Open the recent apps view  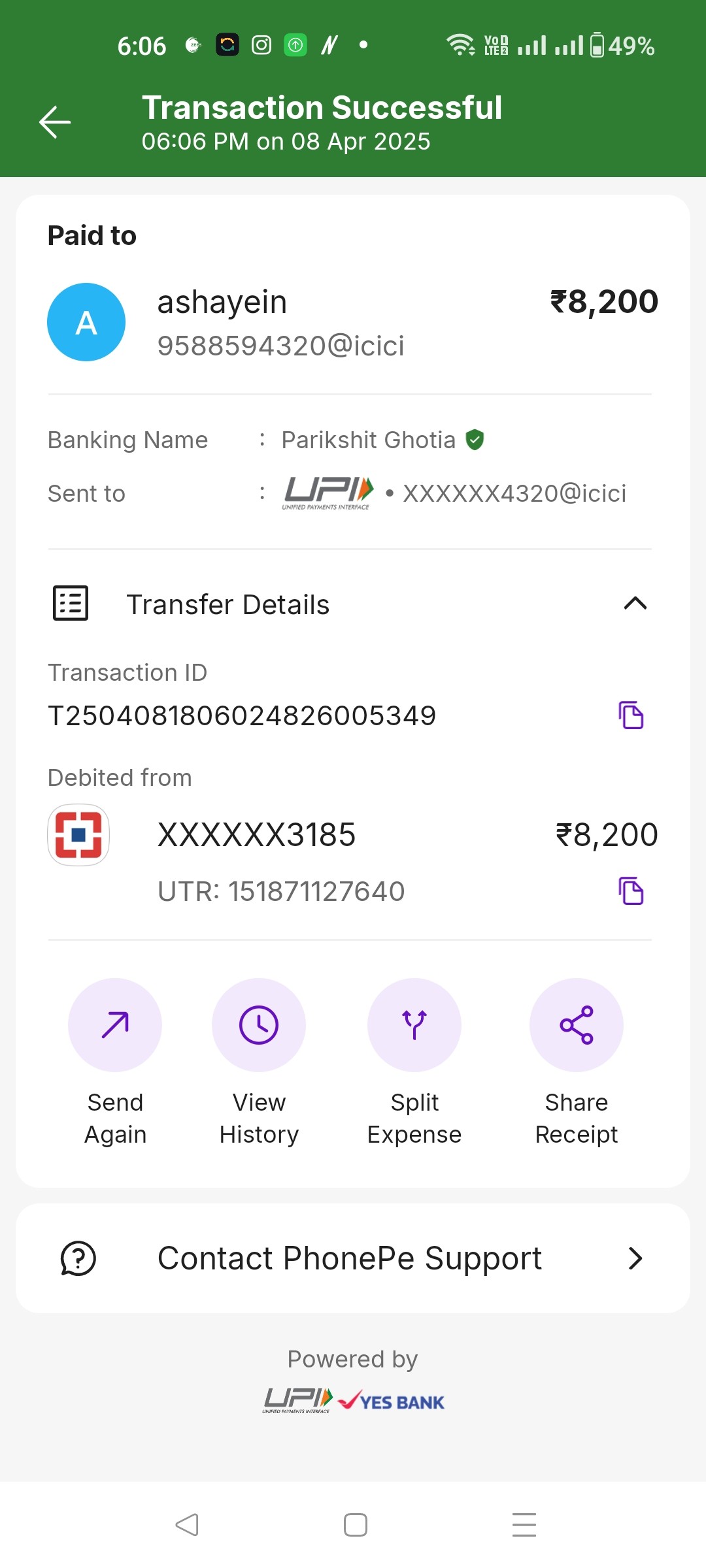[524, 1525]
